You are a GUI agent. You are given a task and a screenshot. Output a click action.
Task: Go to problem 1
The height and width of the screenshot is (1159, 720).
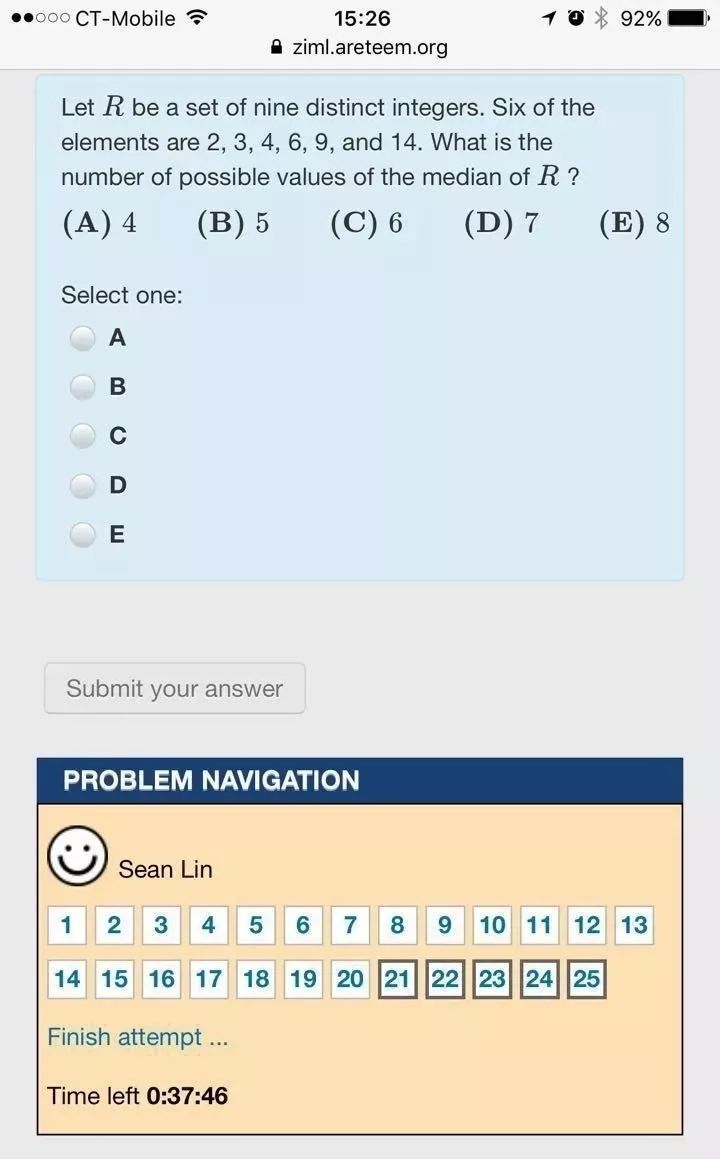tap(66, 925)
